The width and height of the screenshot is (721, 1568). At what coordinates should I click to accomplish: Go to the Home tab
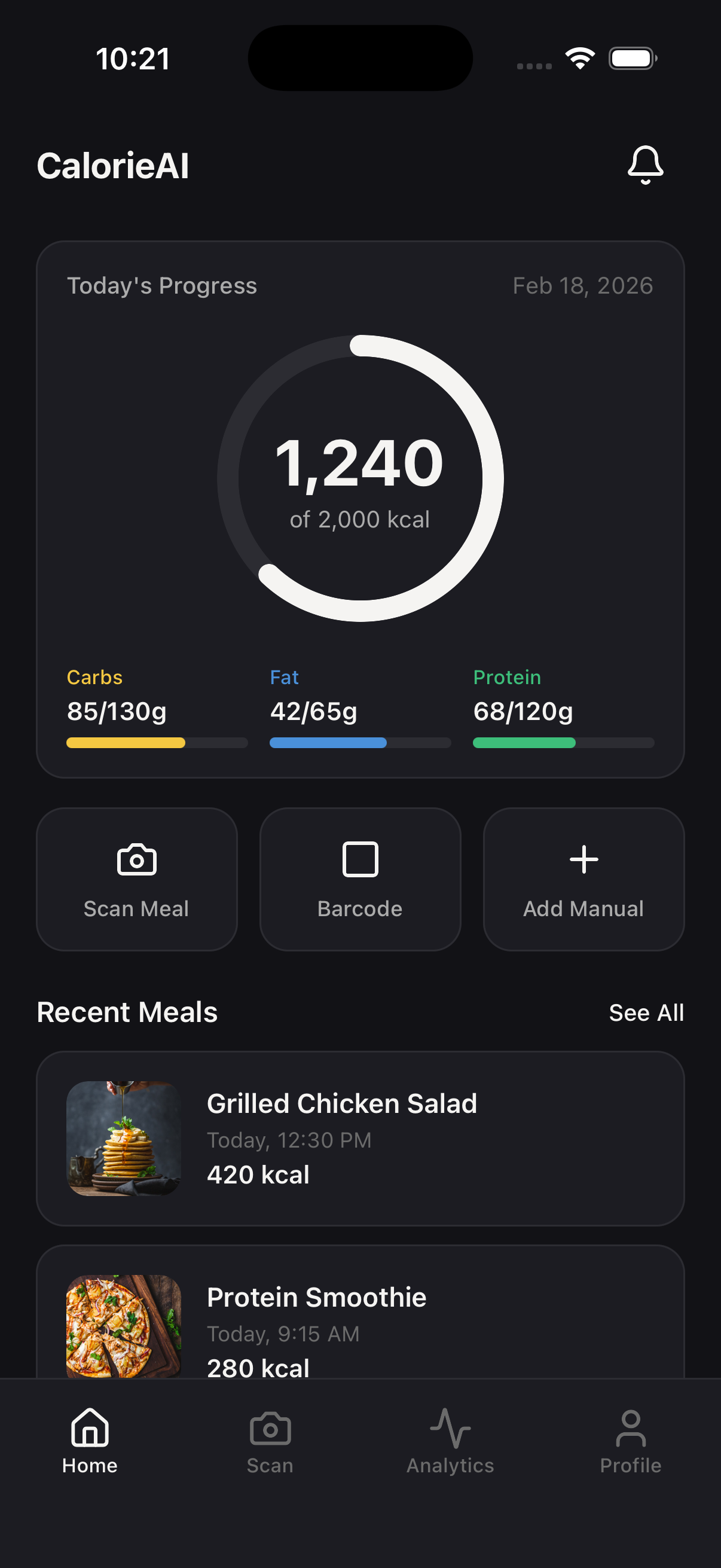click(x=90, y=1441)
